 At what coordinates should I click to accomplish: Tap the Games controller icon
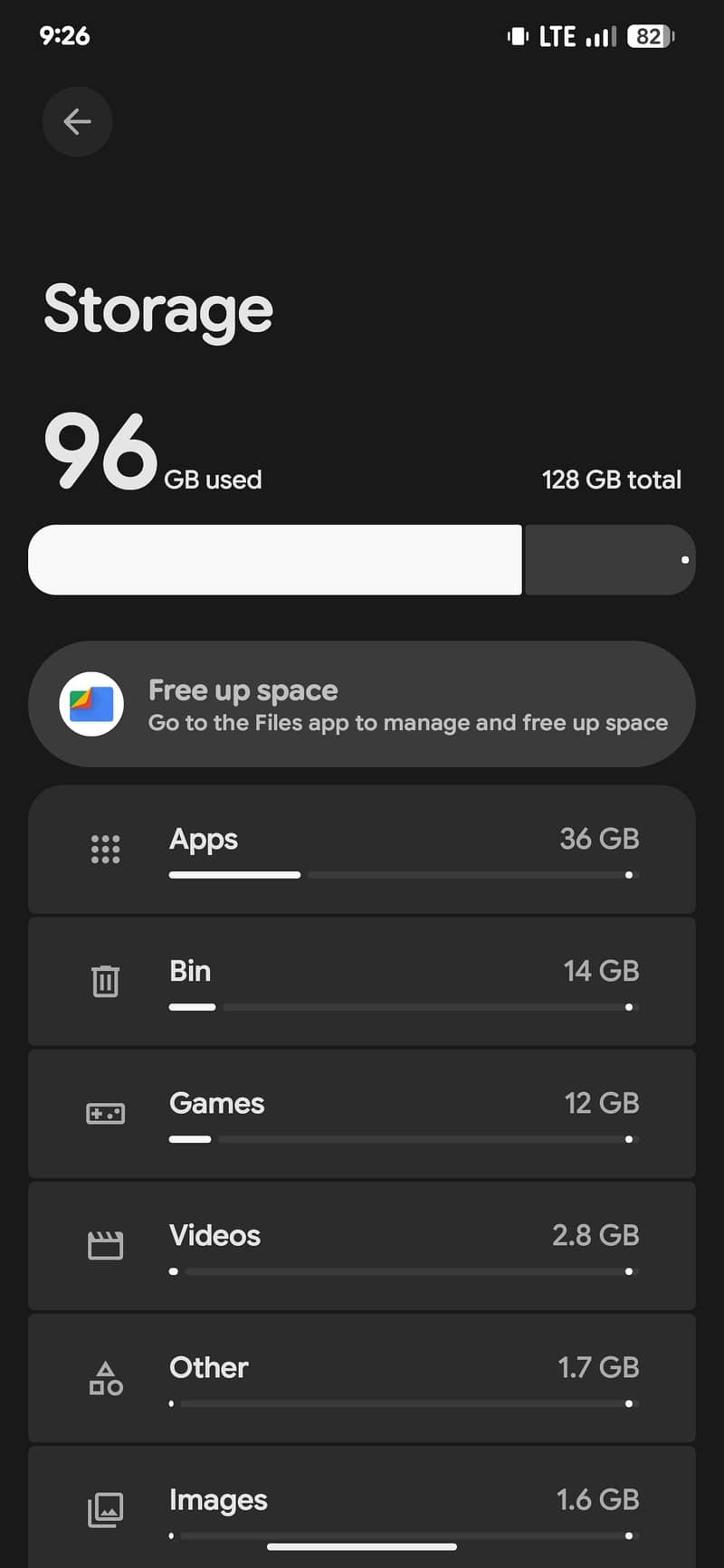click(106, 1114)
